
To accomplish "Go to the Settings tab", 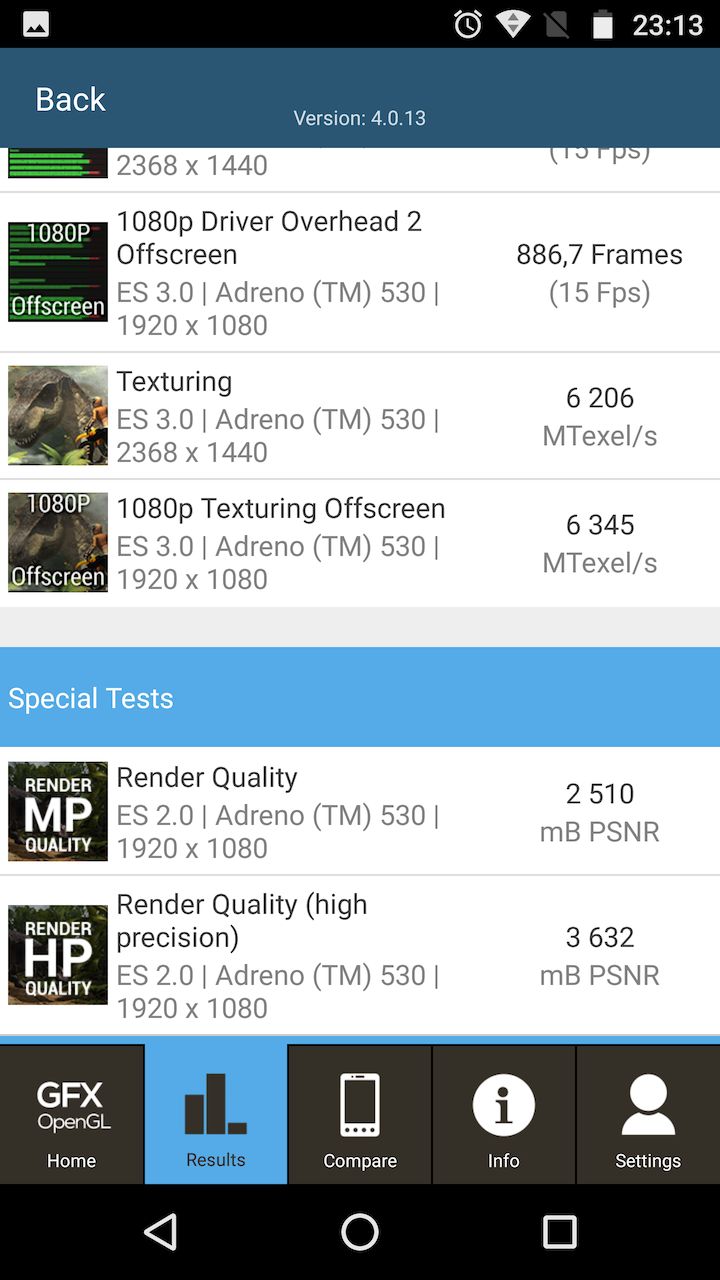I will pyautogui.click(x=648, y=1114).
